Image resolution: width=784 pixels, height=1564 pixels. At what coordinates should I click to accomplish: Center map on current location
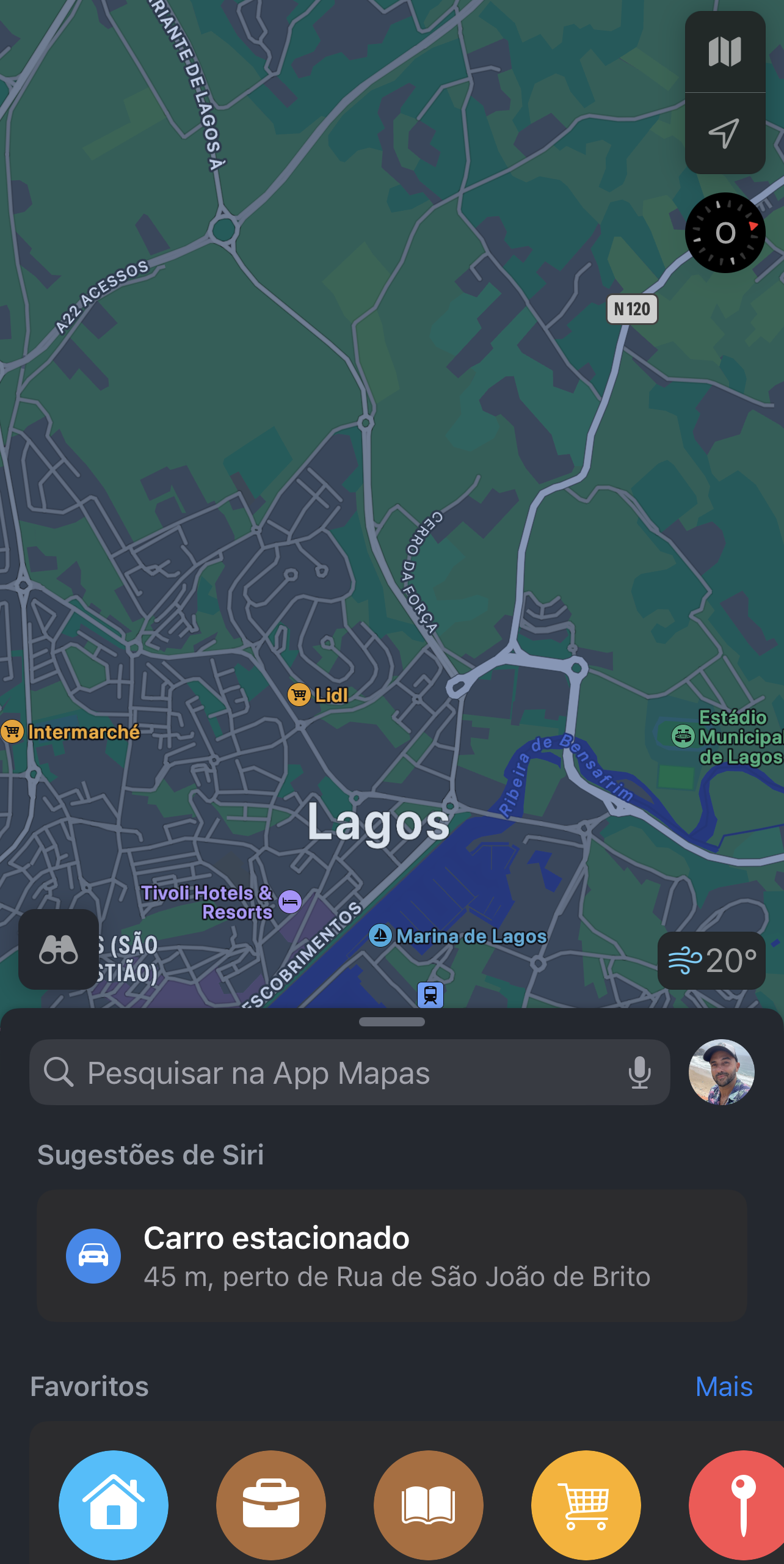(725, 133)
